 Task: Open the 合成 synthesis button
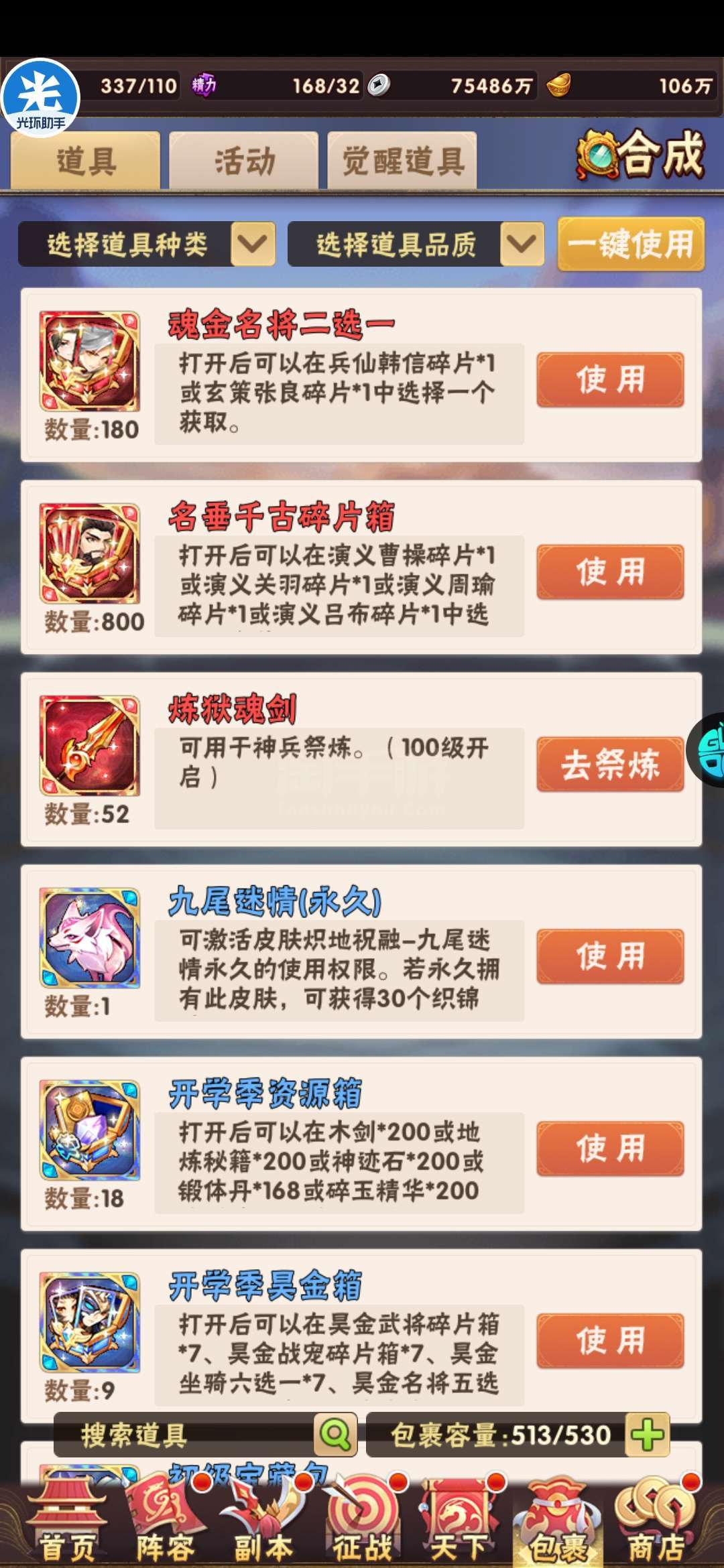click(641, 155)
